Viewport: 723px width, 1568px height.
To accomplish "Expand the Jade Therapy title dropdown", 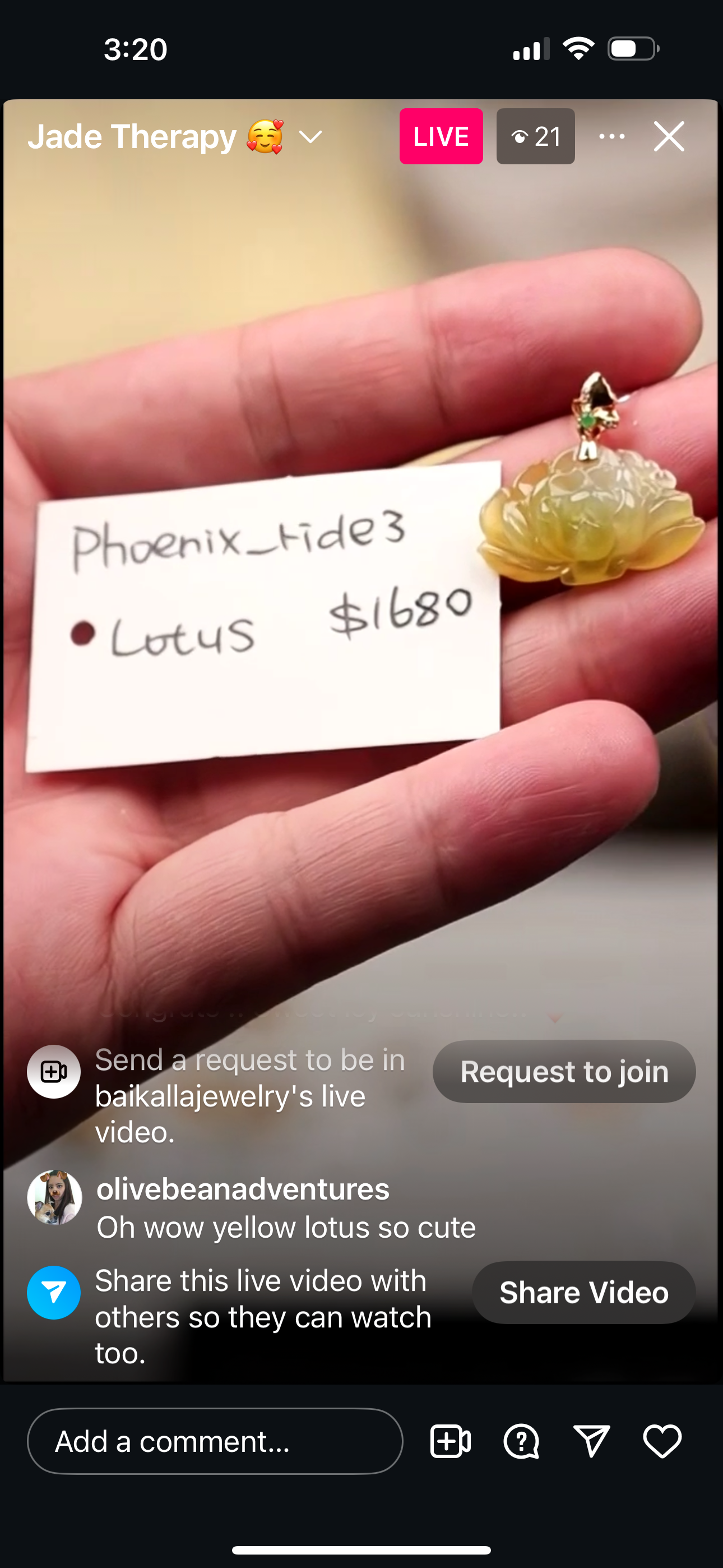I will click(310, 137).
